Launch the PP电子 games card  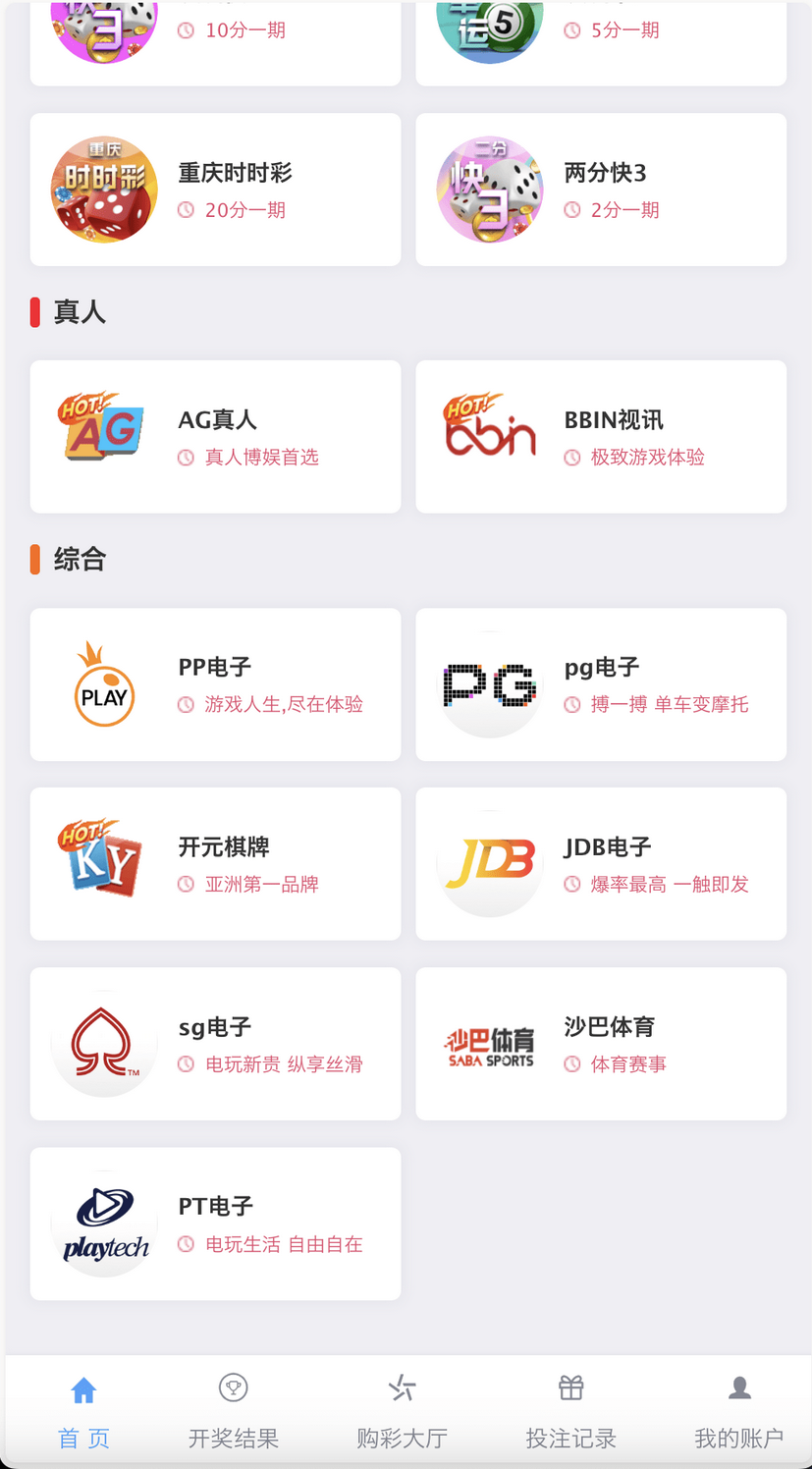(215, 684)
